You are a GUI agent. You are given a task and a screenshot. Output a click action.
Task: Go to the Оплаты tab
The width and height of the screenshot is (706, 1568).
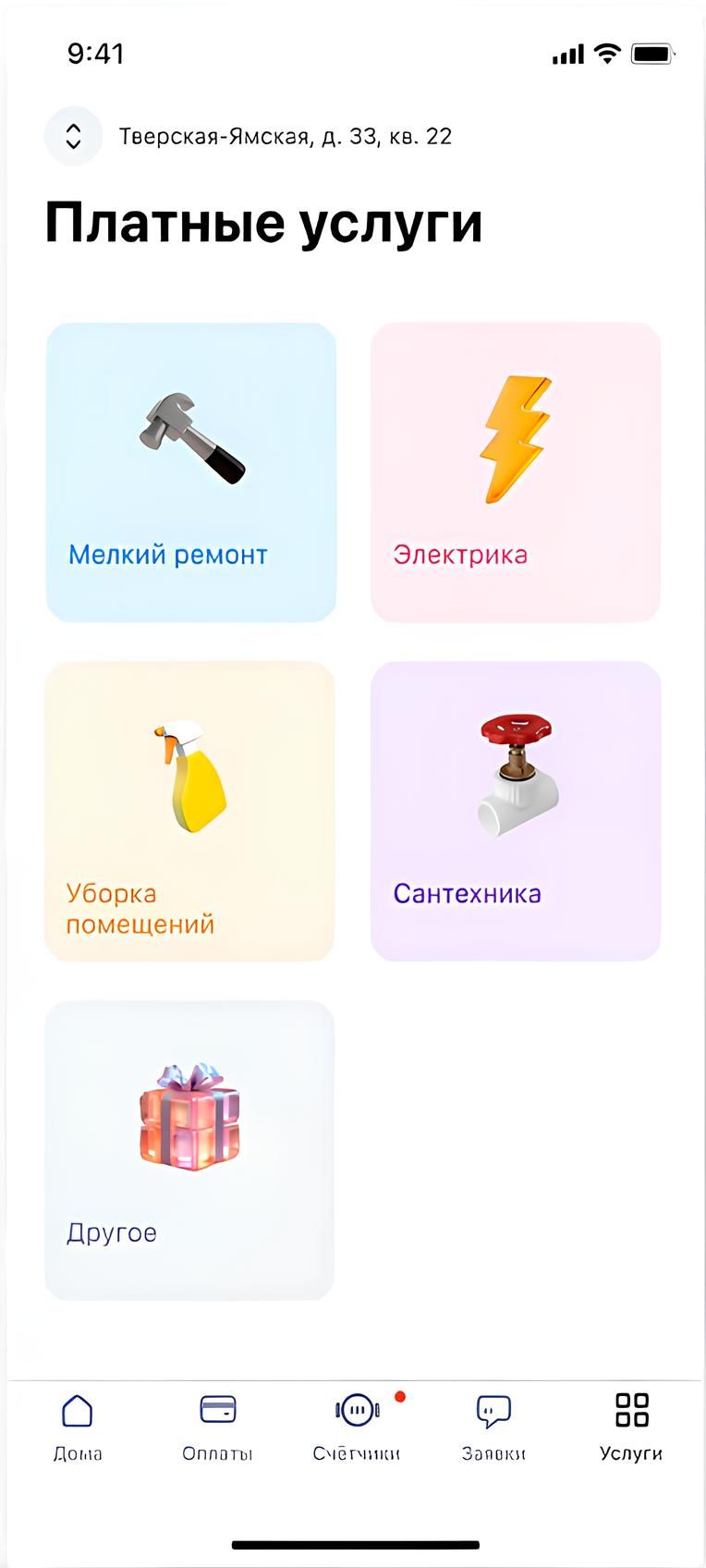tap(217, 1426)
